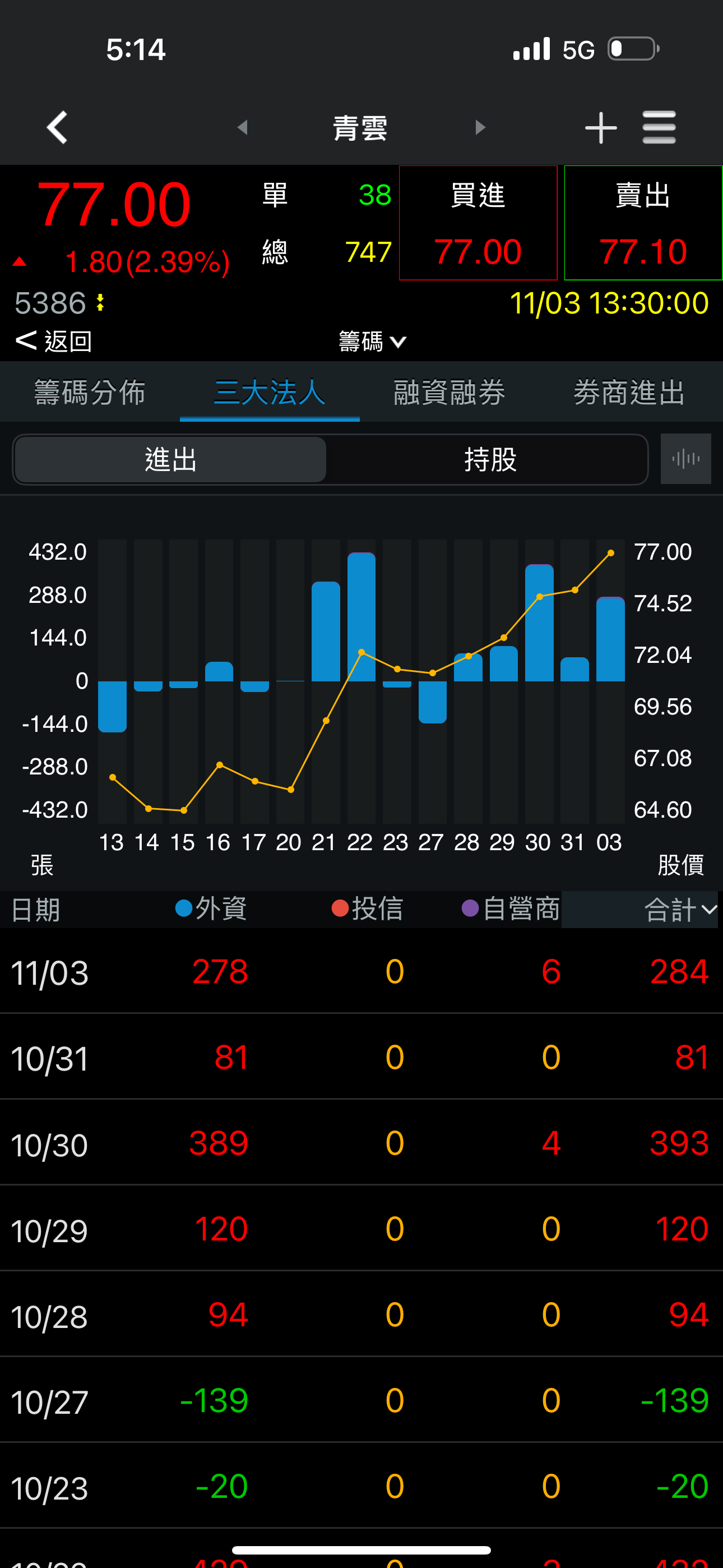Viewport: 723px width, 1568px height.
Task: Expand the 籌碼 dropdown
Action: 372,342
